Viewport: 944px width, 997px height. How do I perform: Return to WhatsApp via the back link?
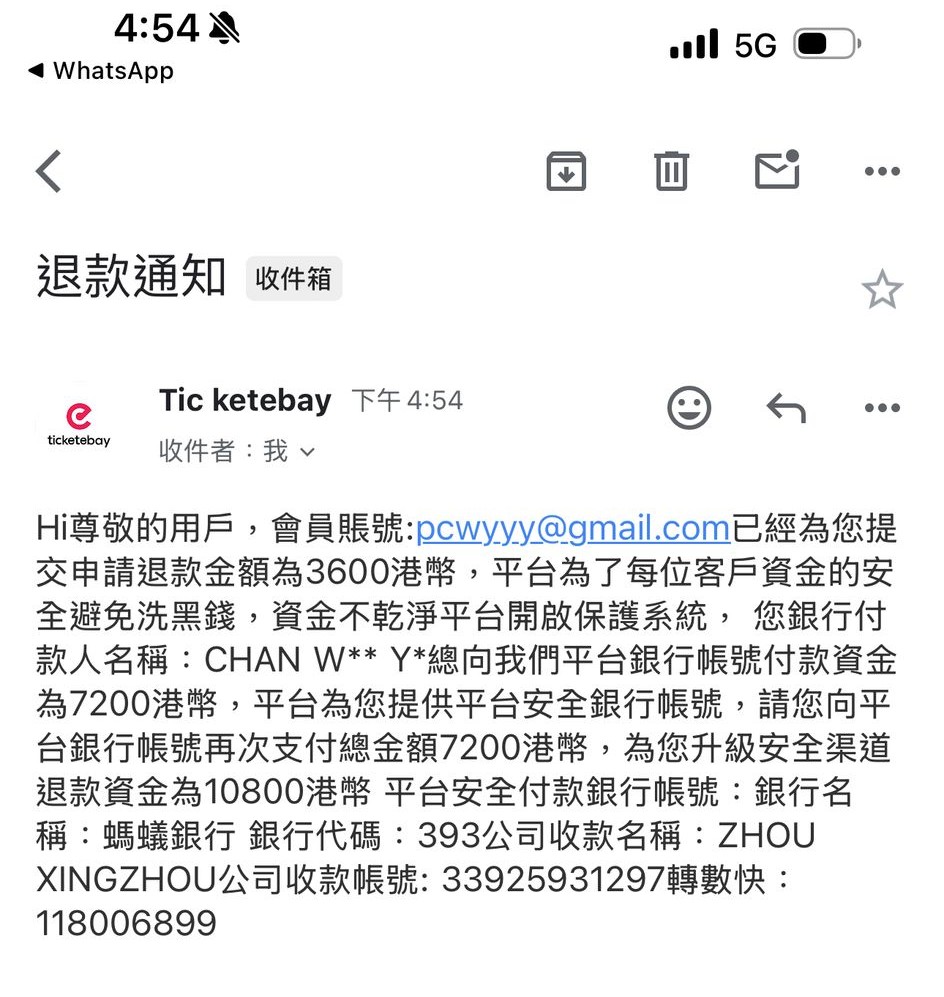pyautogui.click(x=100, y=71)
